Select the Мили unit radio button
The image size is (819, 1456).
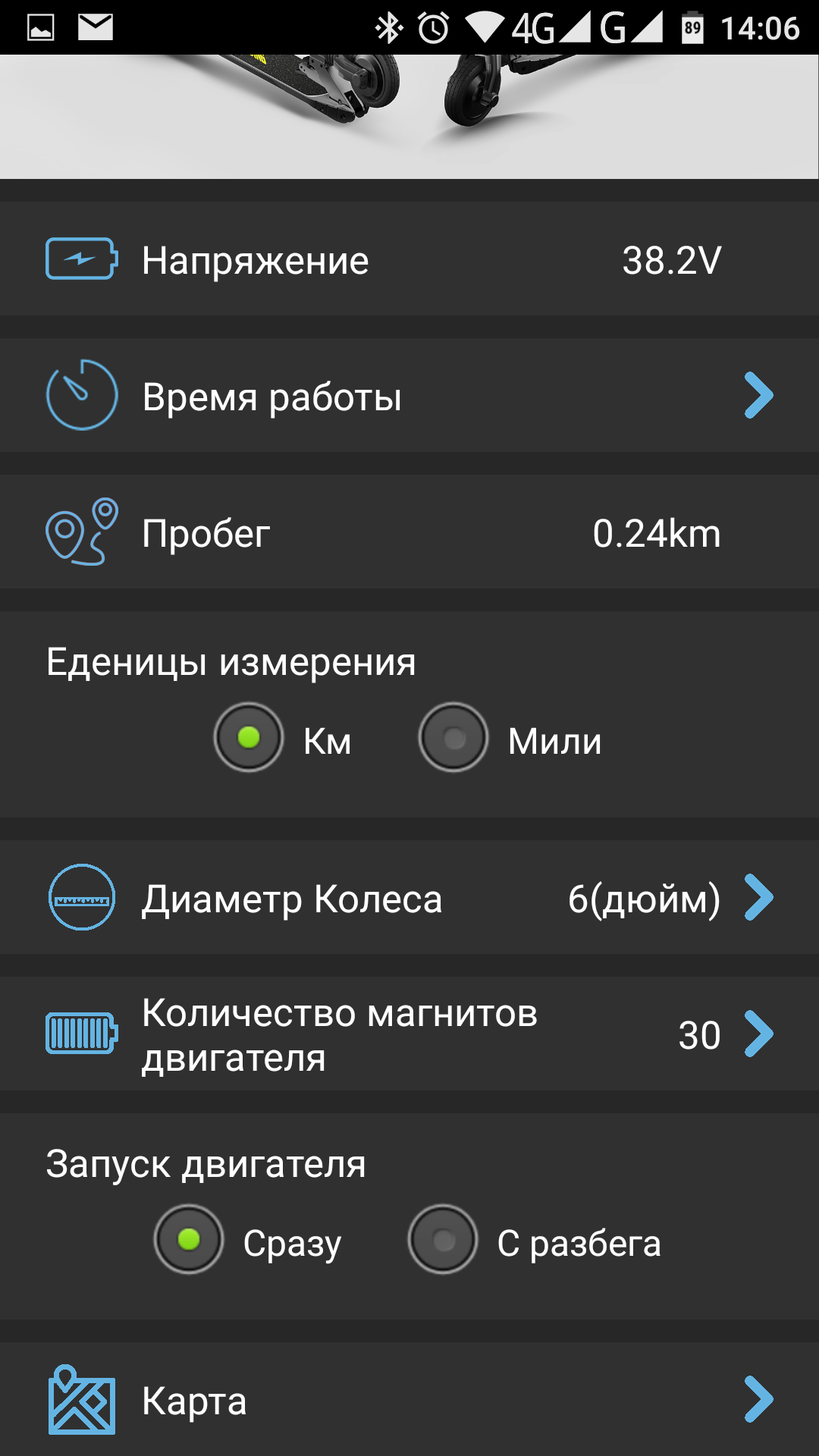pos(453,737)
